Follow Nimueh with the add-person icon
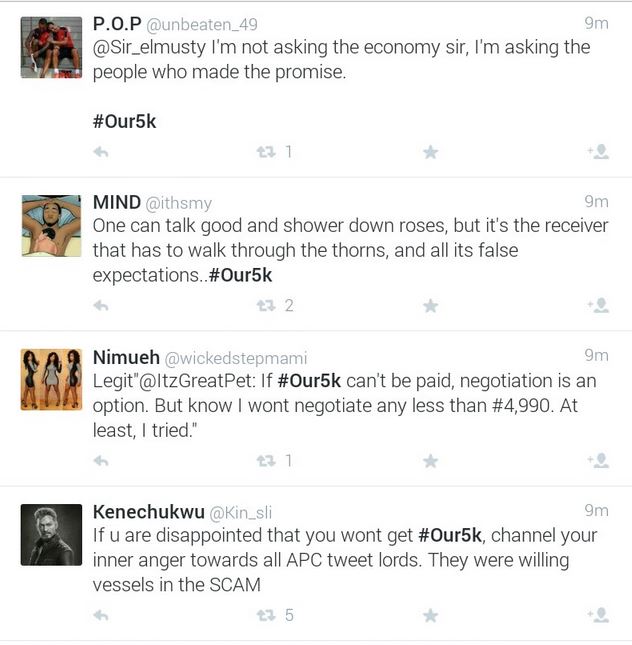The height and width of the screenshot is (645, 632). 598,461
